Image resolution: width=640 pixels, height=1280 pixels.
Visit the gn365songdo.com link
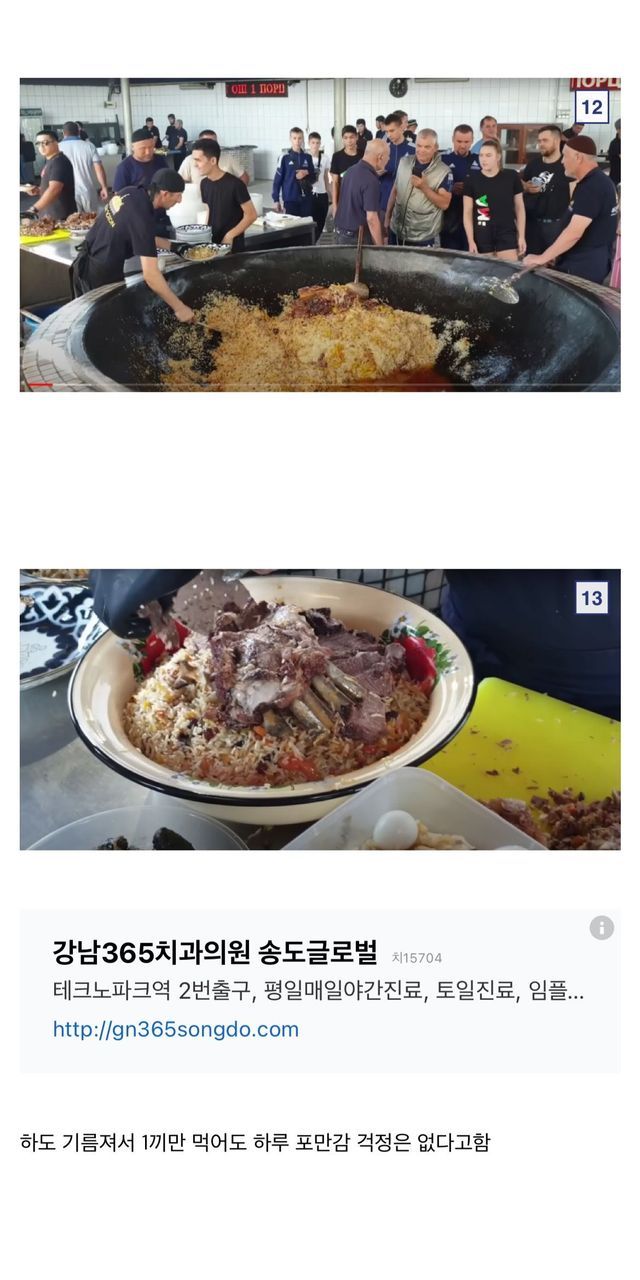pos(176,1029)
